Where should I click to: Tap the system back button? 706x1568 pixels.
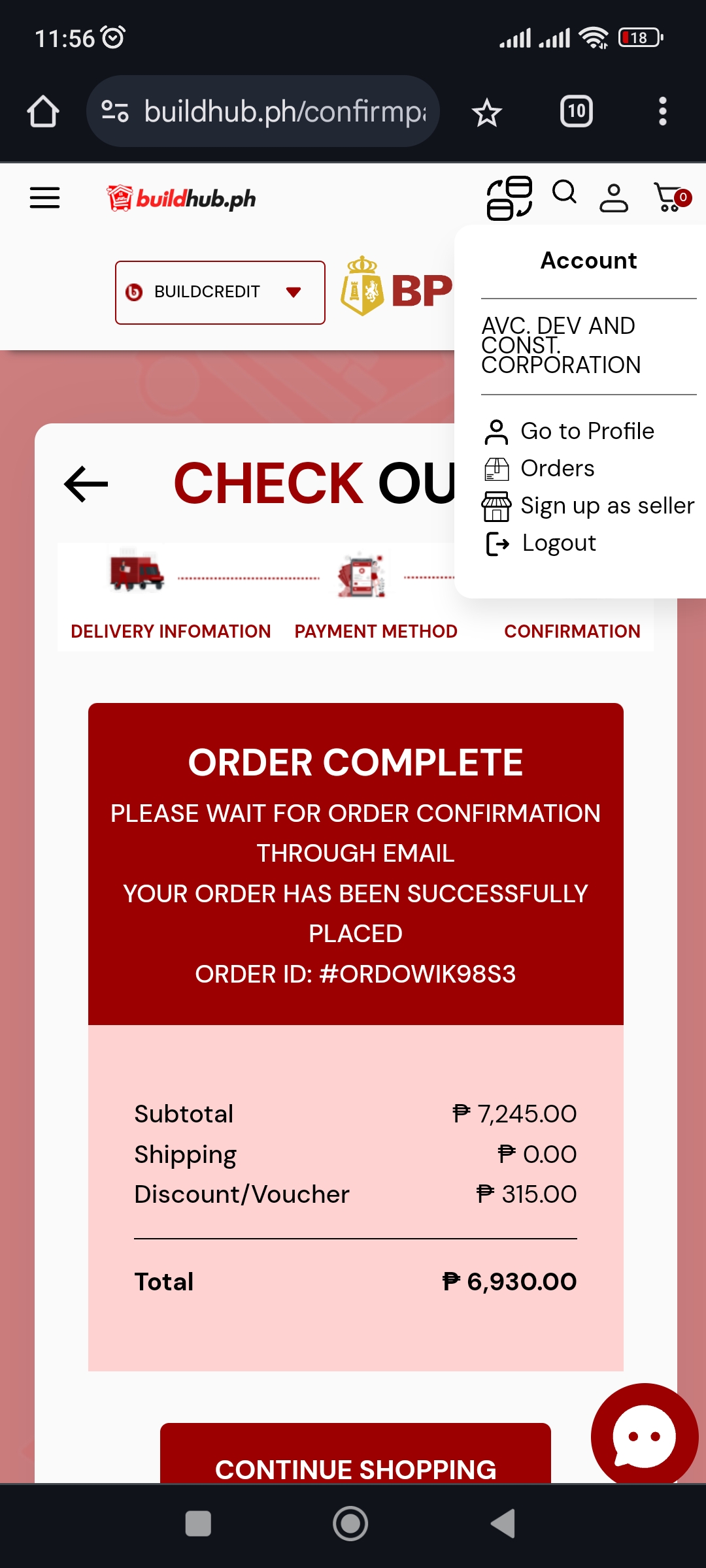(503, 1524)
